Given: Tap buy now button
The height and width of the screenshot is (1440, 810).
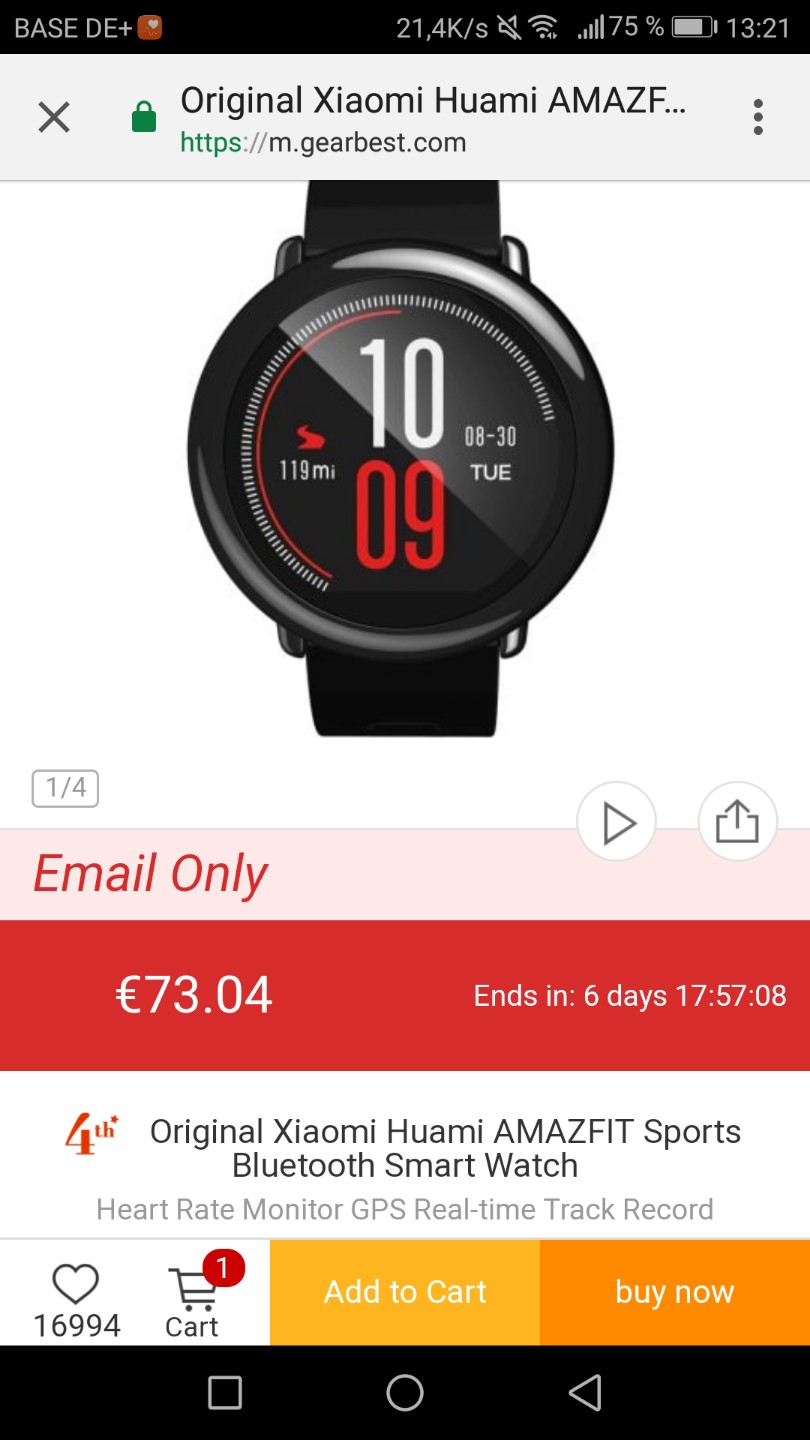Looking at the screenshot, I should pos(675,1292).
